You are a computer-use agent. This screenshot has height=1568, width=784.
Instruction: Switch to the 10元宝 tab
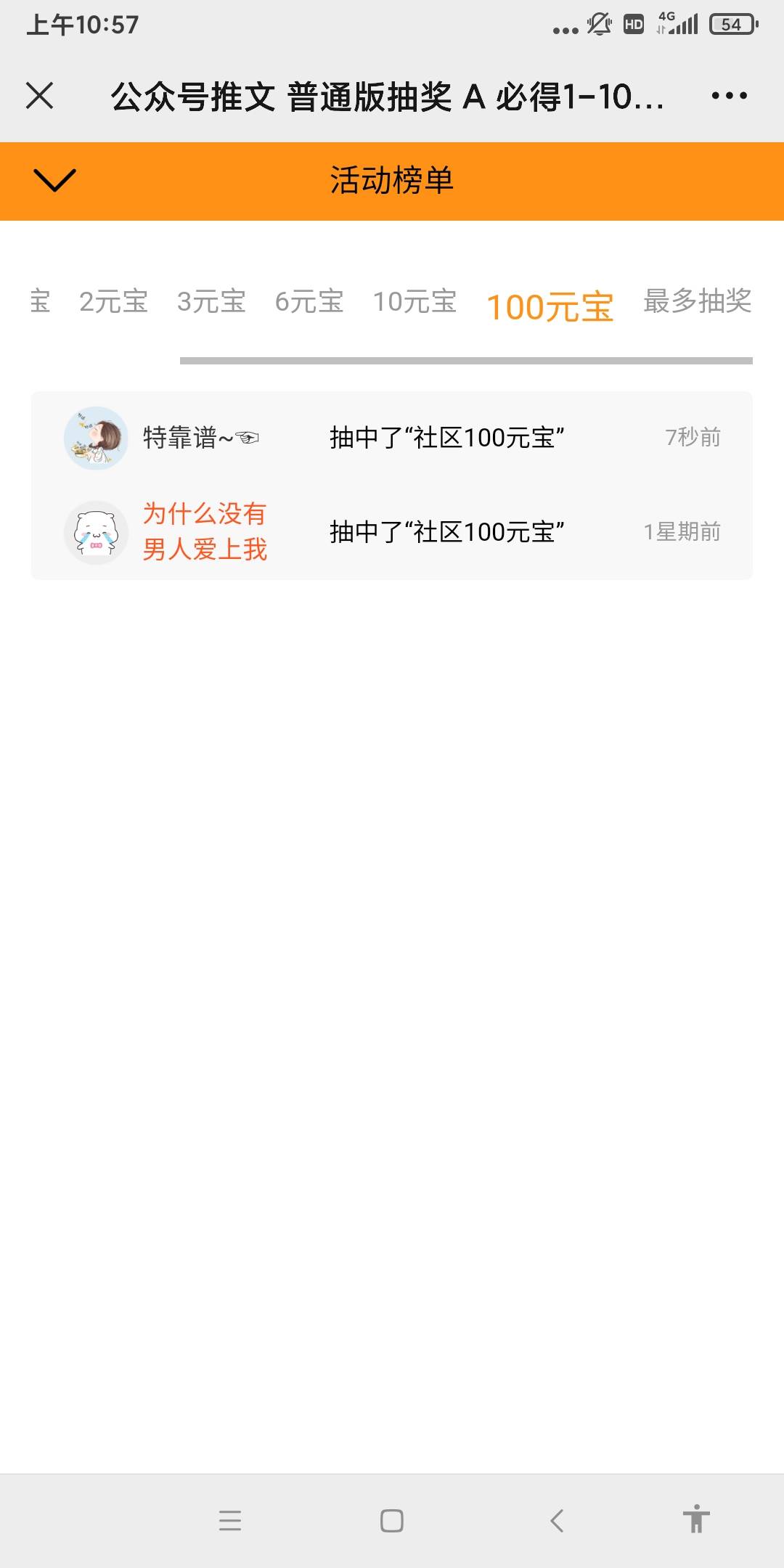pyautogui.click(x=415, y=302)
